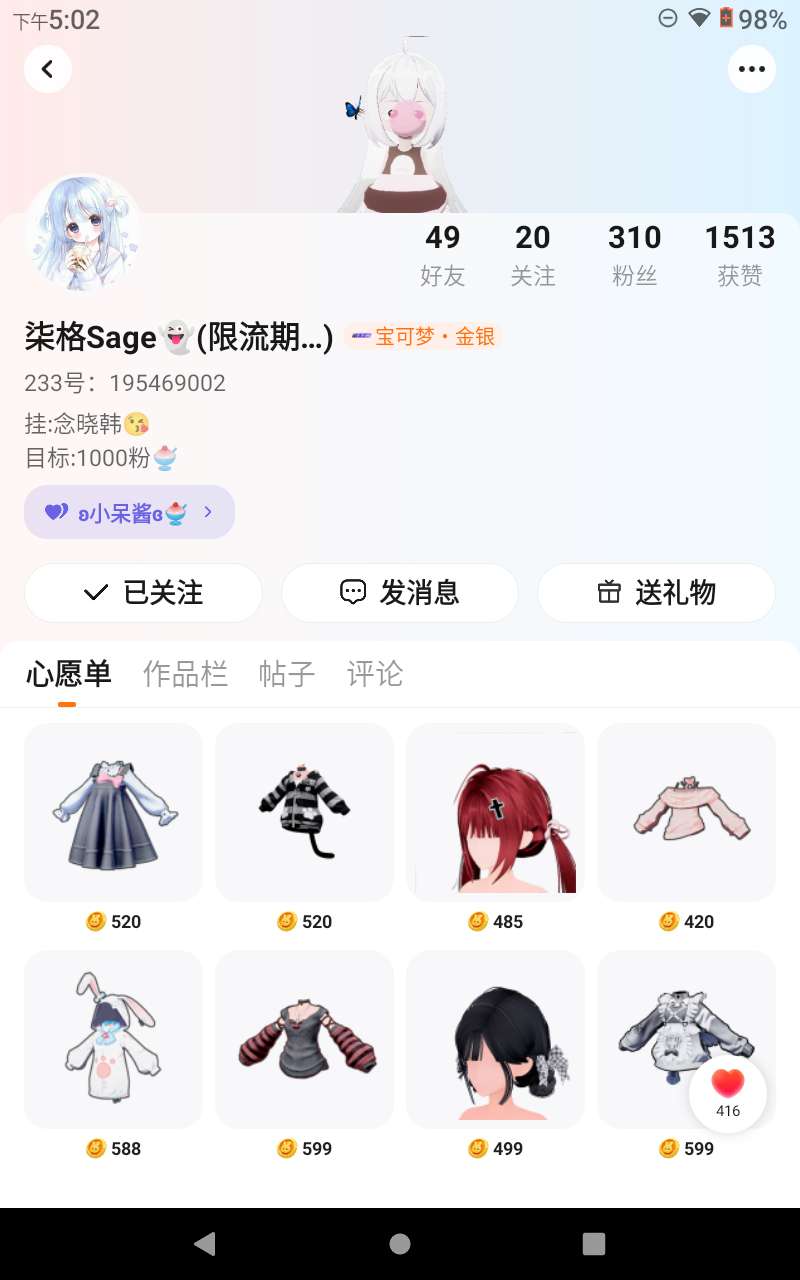The height and width of the screenshot is (1280, 800).
Task: Tap the 已关注 following button
Action: click(x=143, y=593)
